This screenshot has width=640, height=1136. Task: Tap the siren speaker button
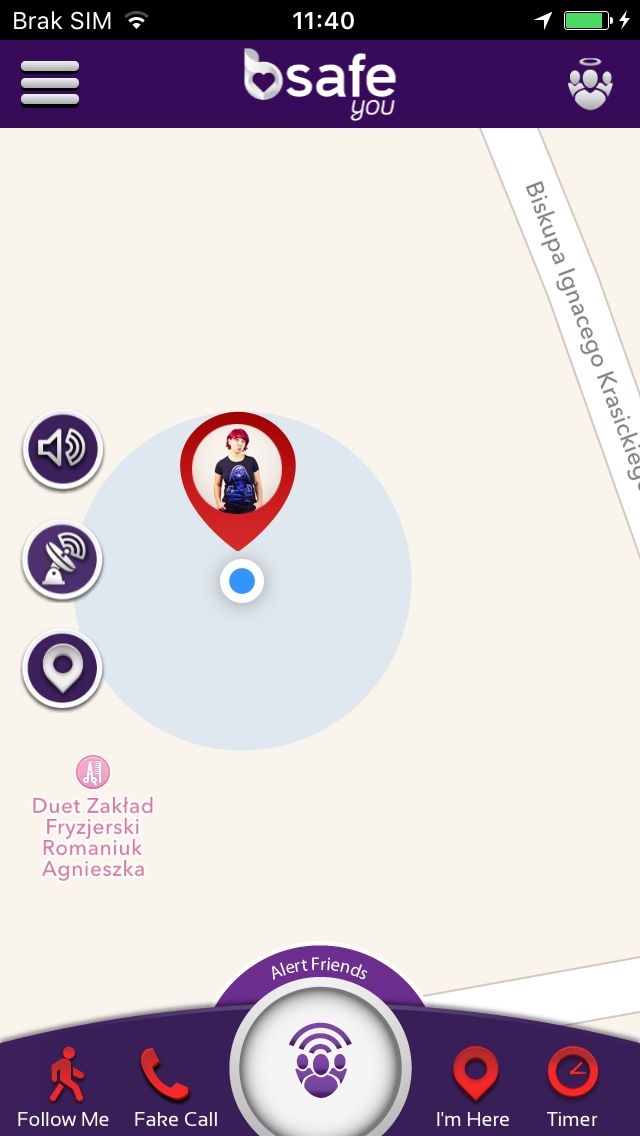click(63, 450)
